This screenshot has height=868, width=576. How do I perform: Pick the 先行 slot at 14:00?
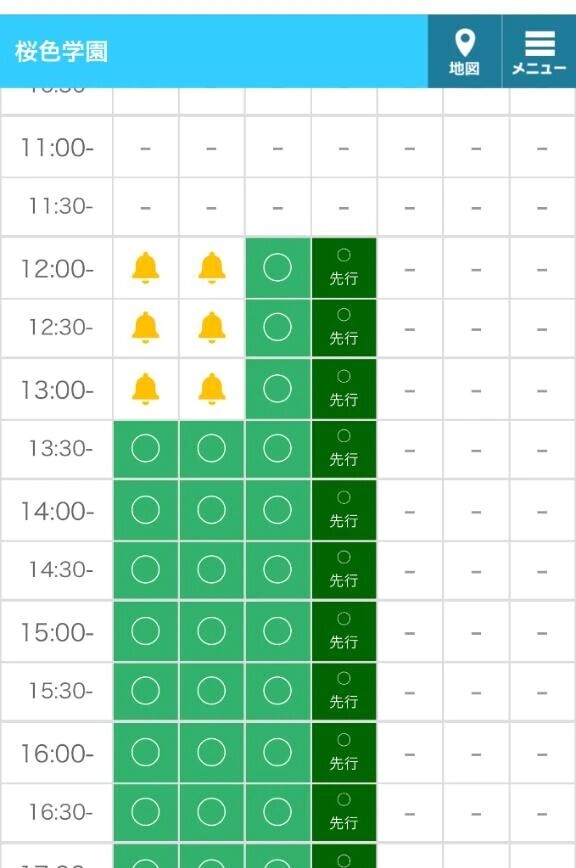(344, 510)
